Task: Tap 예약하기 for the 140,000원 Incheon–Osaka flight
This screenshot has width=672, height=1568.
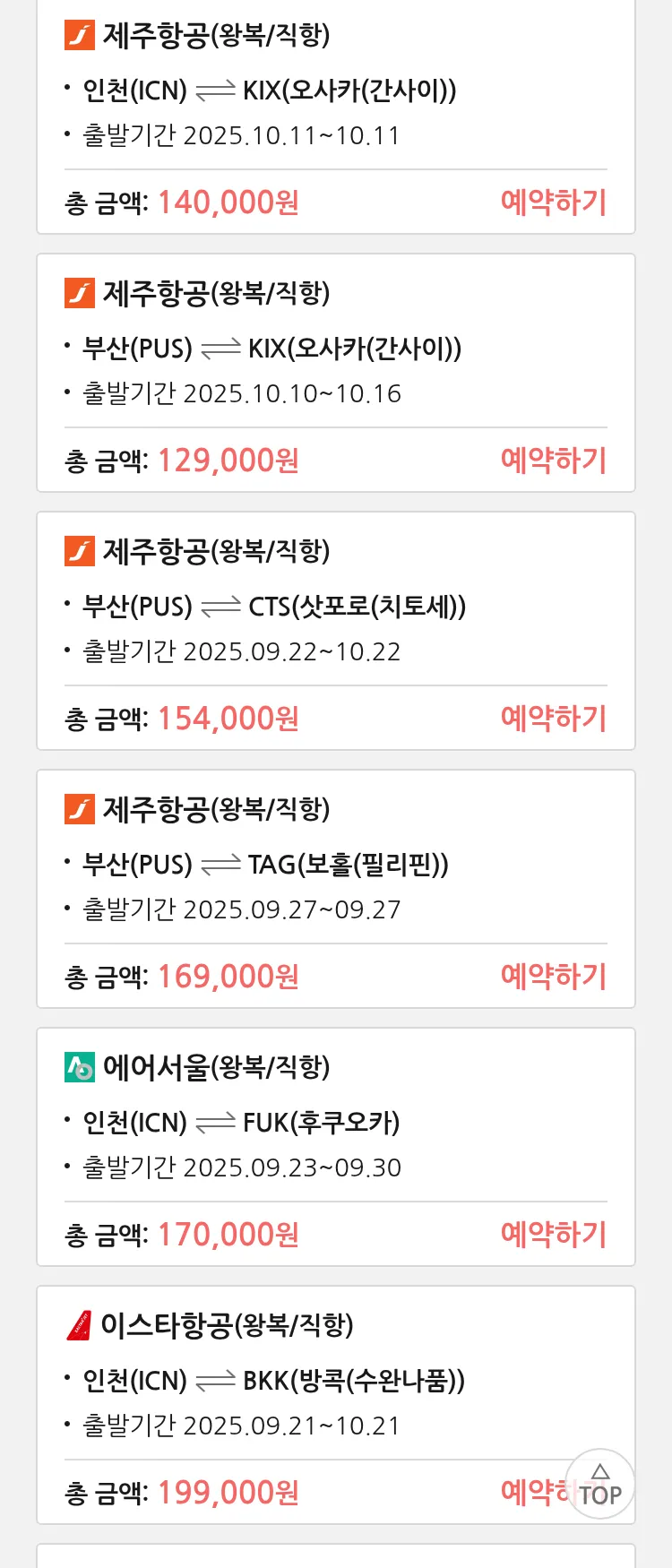Action: coord(553,202)
